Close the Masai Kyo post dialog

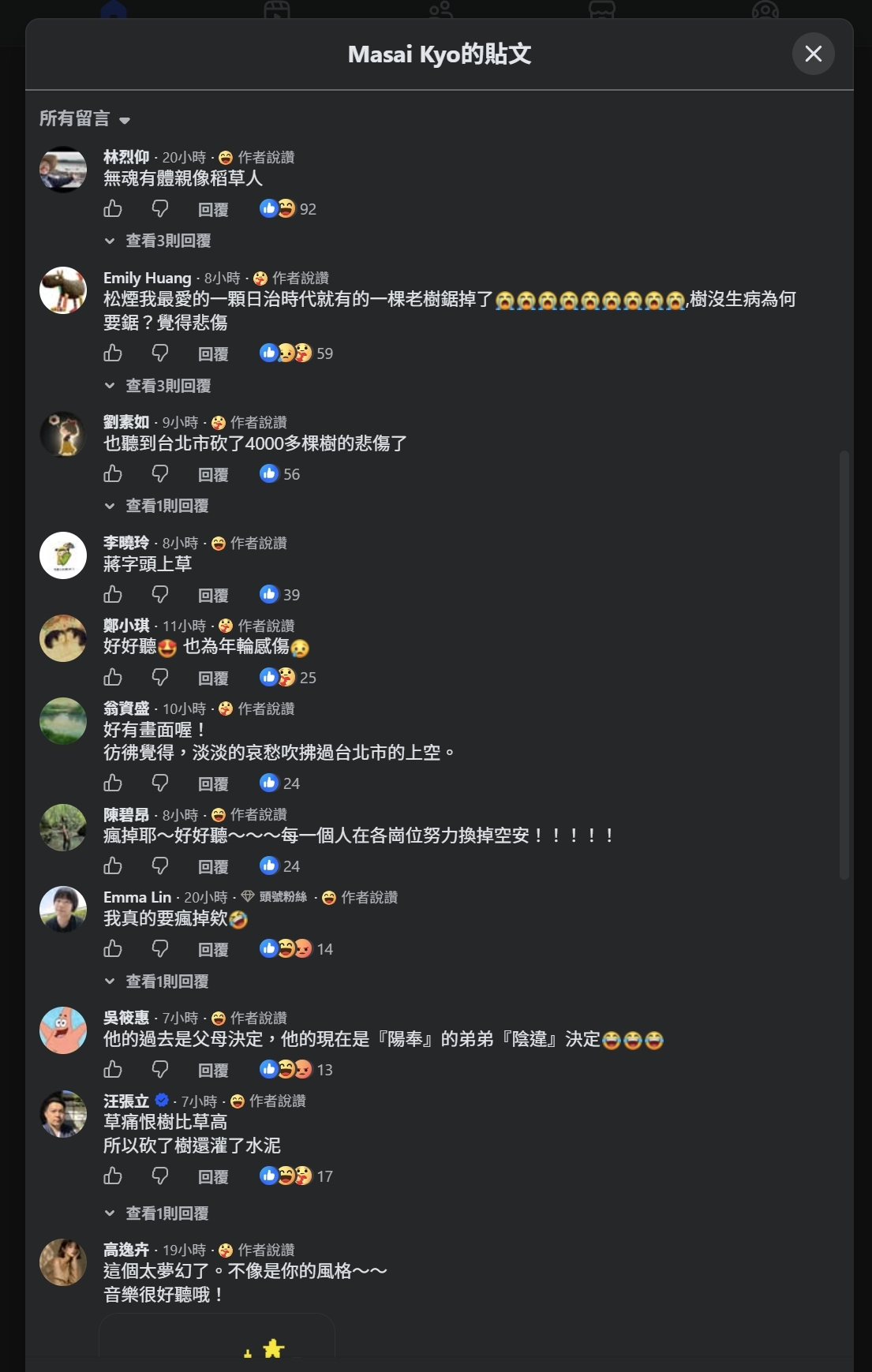[x=814, y=54]
